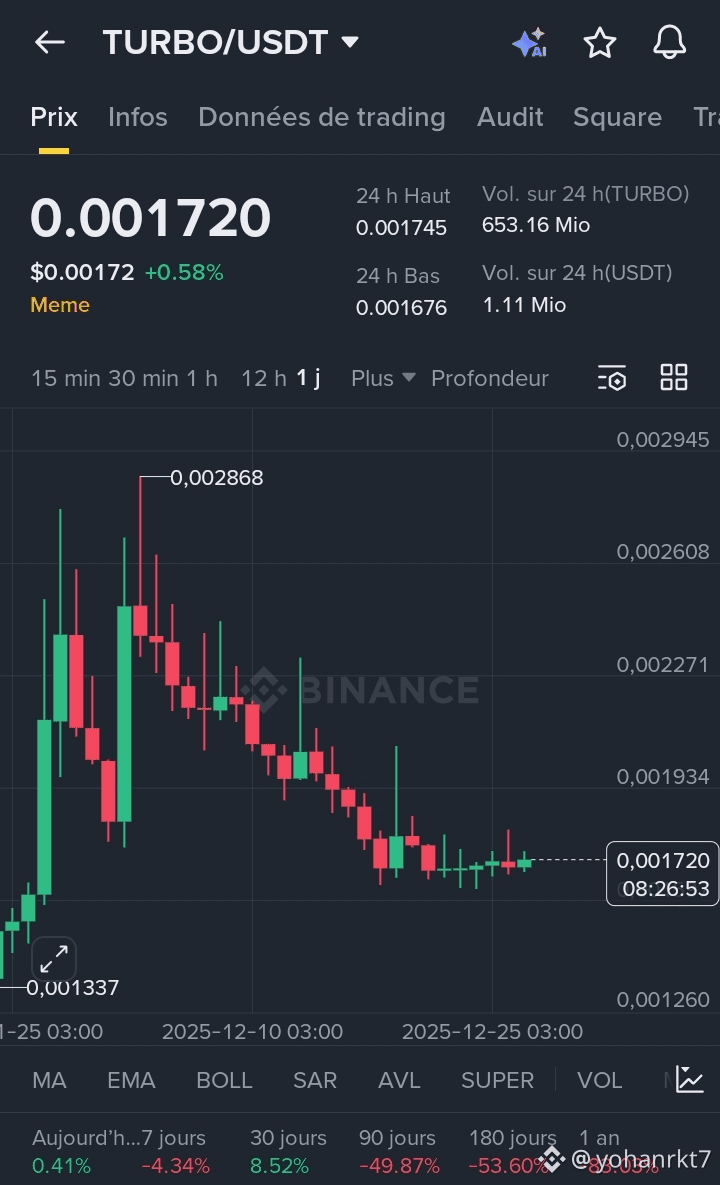Go back using the arrow icon
This screenshot has width=720, height=1185.
pyautogui.click(x=50, y=42)
